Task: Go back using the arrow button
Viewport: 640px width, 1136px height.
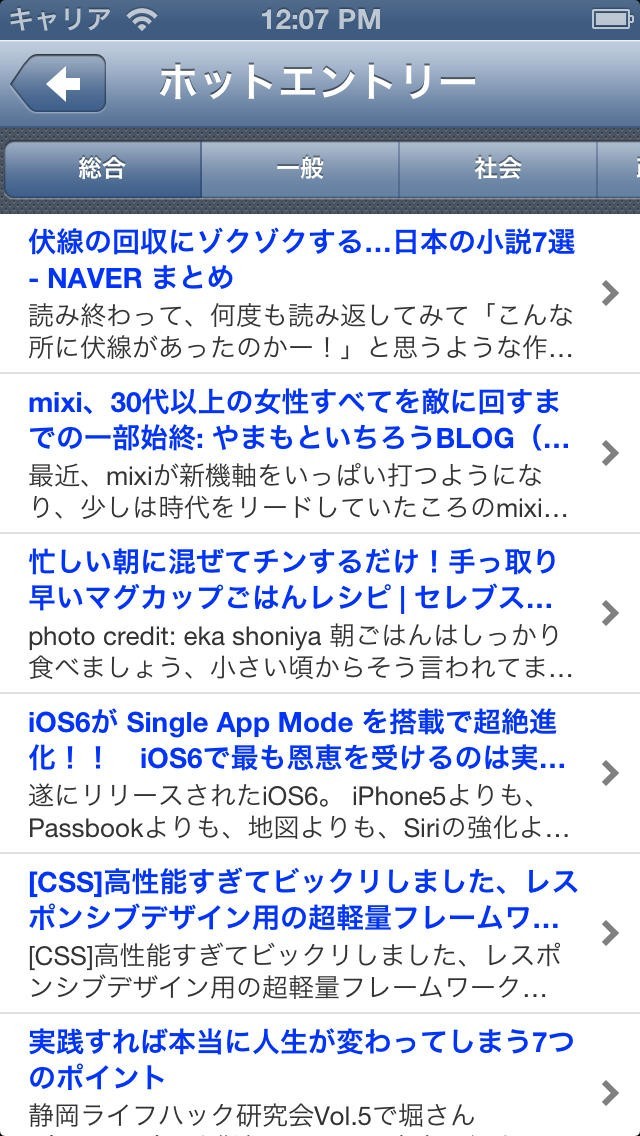Action: point(59,84)
